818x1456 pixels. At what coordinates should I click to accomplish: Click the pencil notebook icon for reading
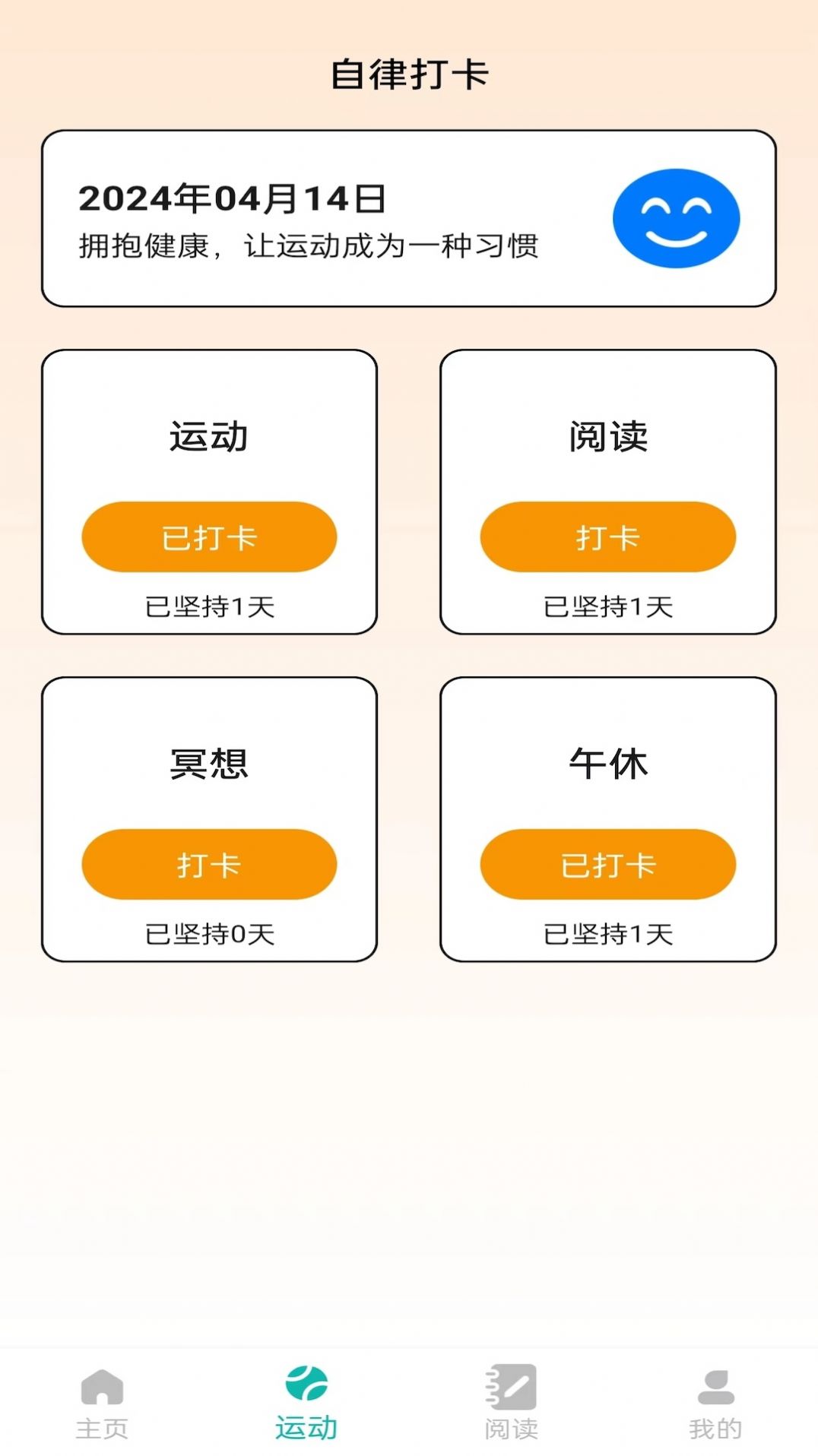point(511,1390)
